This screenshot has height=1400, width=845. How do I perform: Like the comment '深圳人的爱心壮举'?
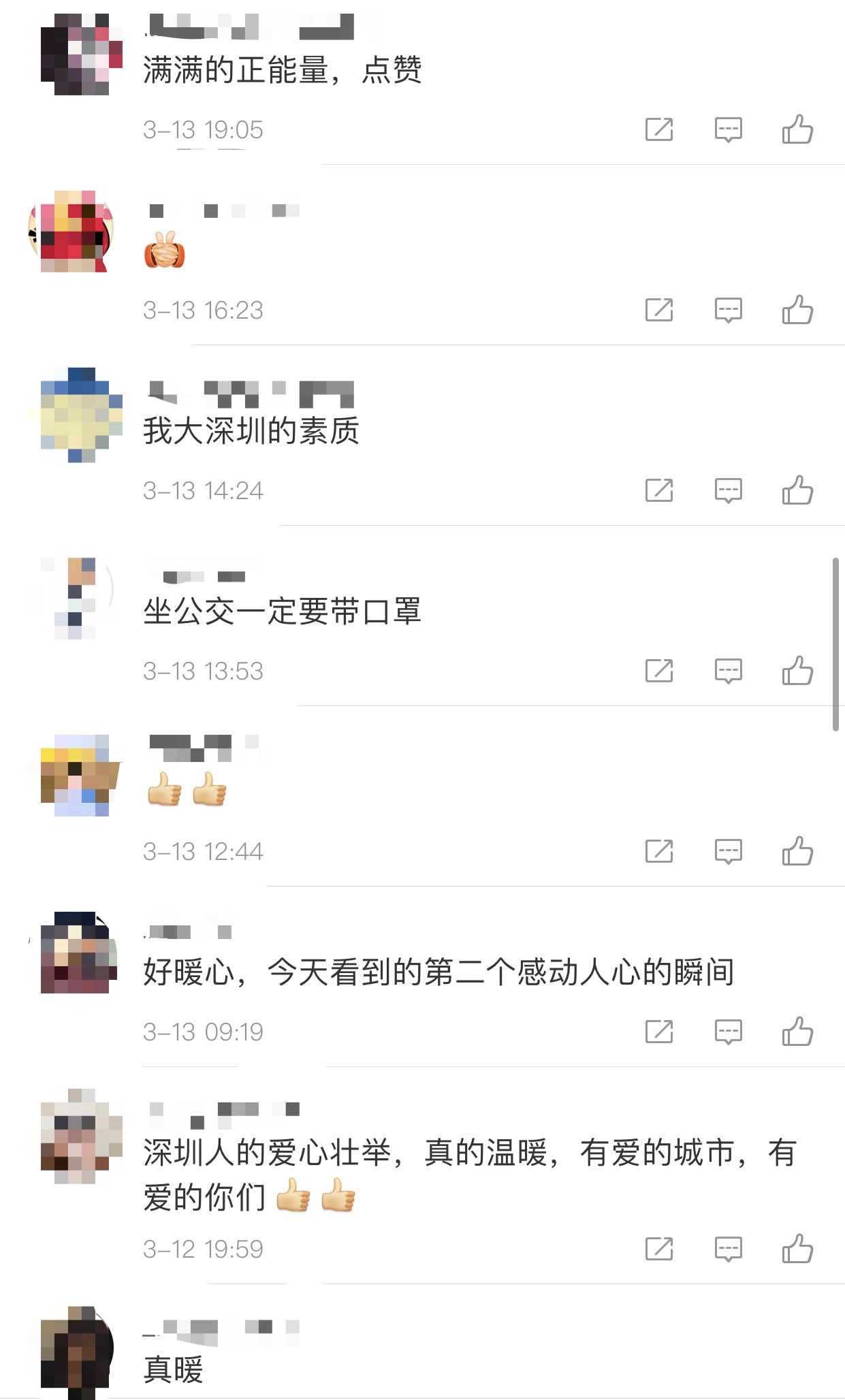click(797, 1249)
